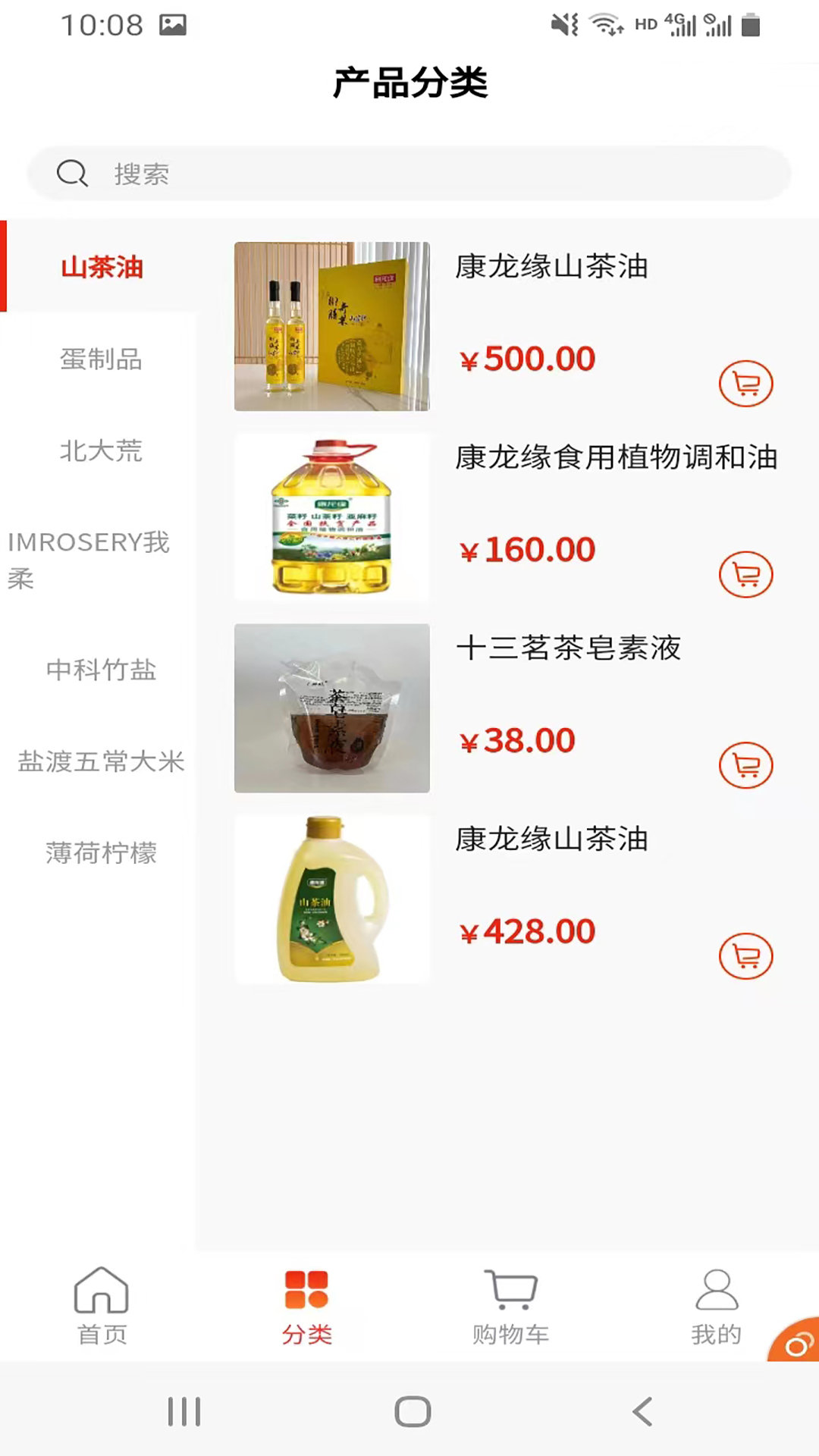Open the 购物车 tab
The width and height of the screenshot is (819, 1456).
coord(510,1306)
